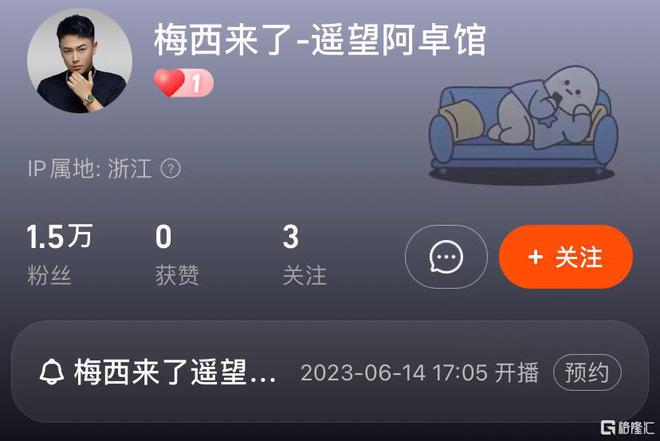Tap the +关注 follow button
This screenshot has width=660, height=441.
[x=565, y=257]
